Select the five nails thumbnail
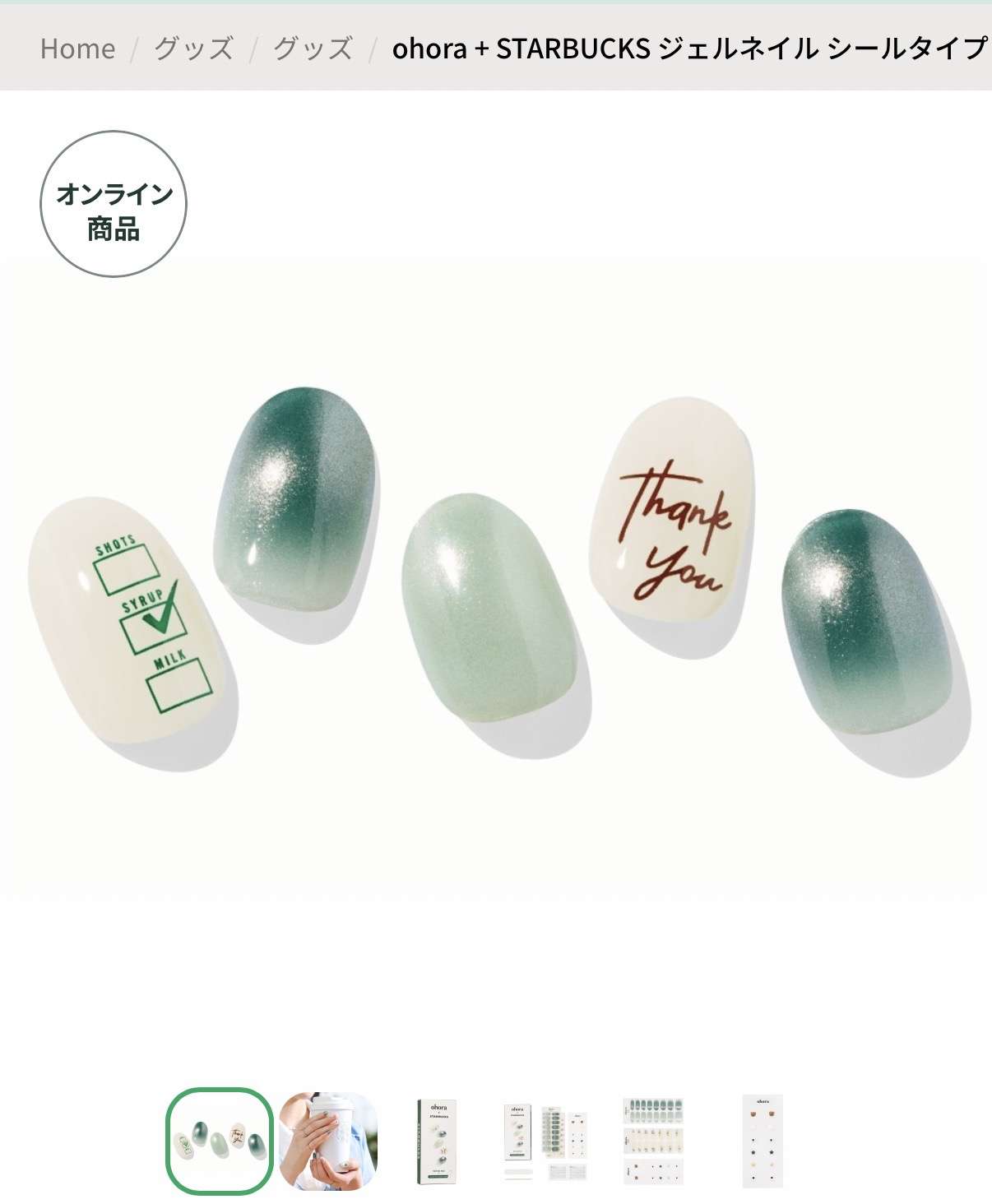 pyautogui.click(x=219, y=1141)
